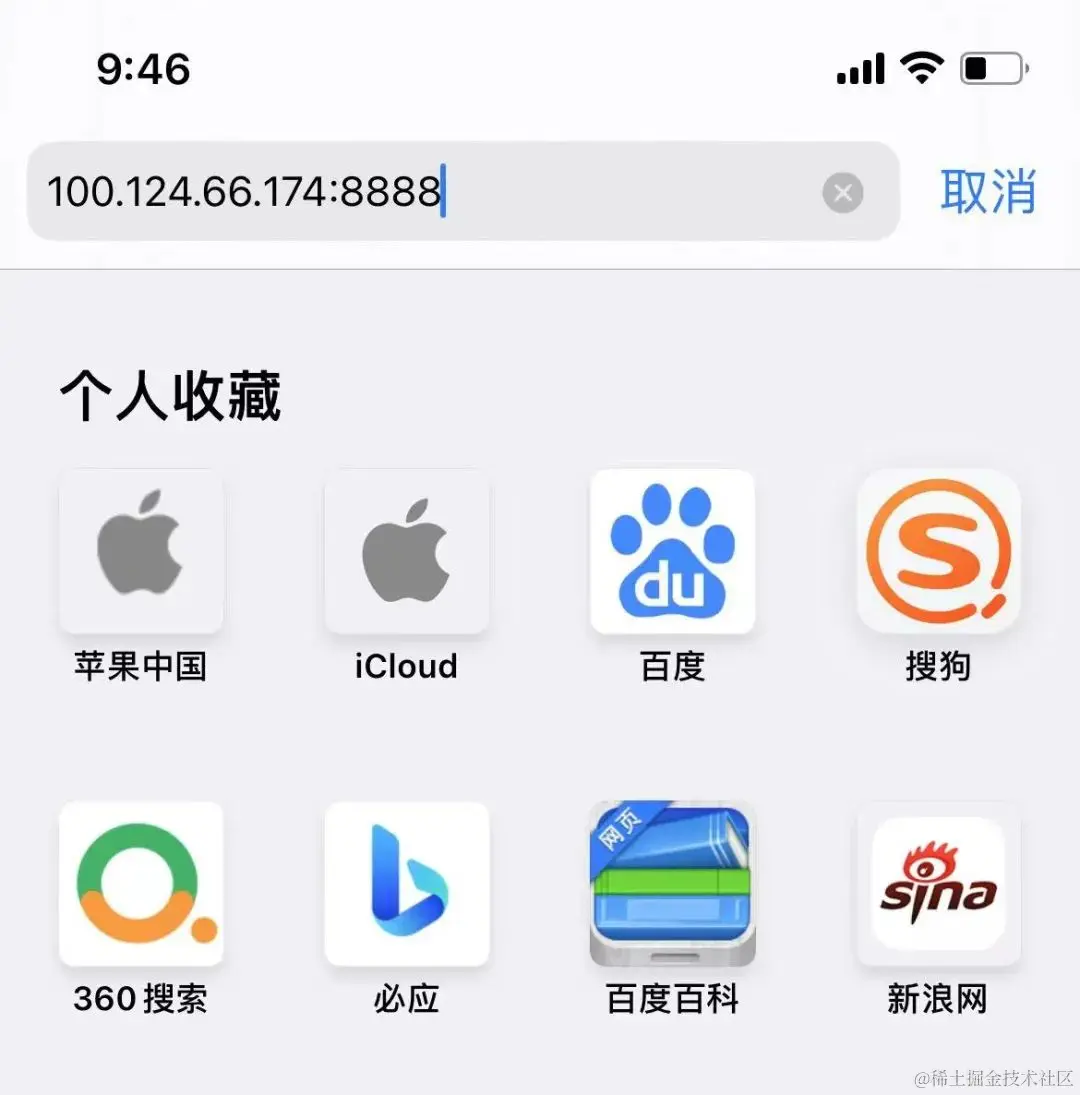Tap the 取消 (Cancel) button

click(x=988, y=192)
